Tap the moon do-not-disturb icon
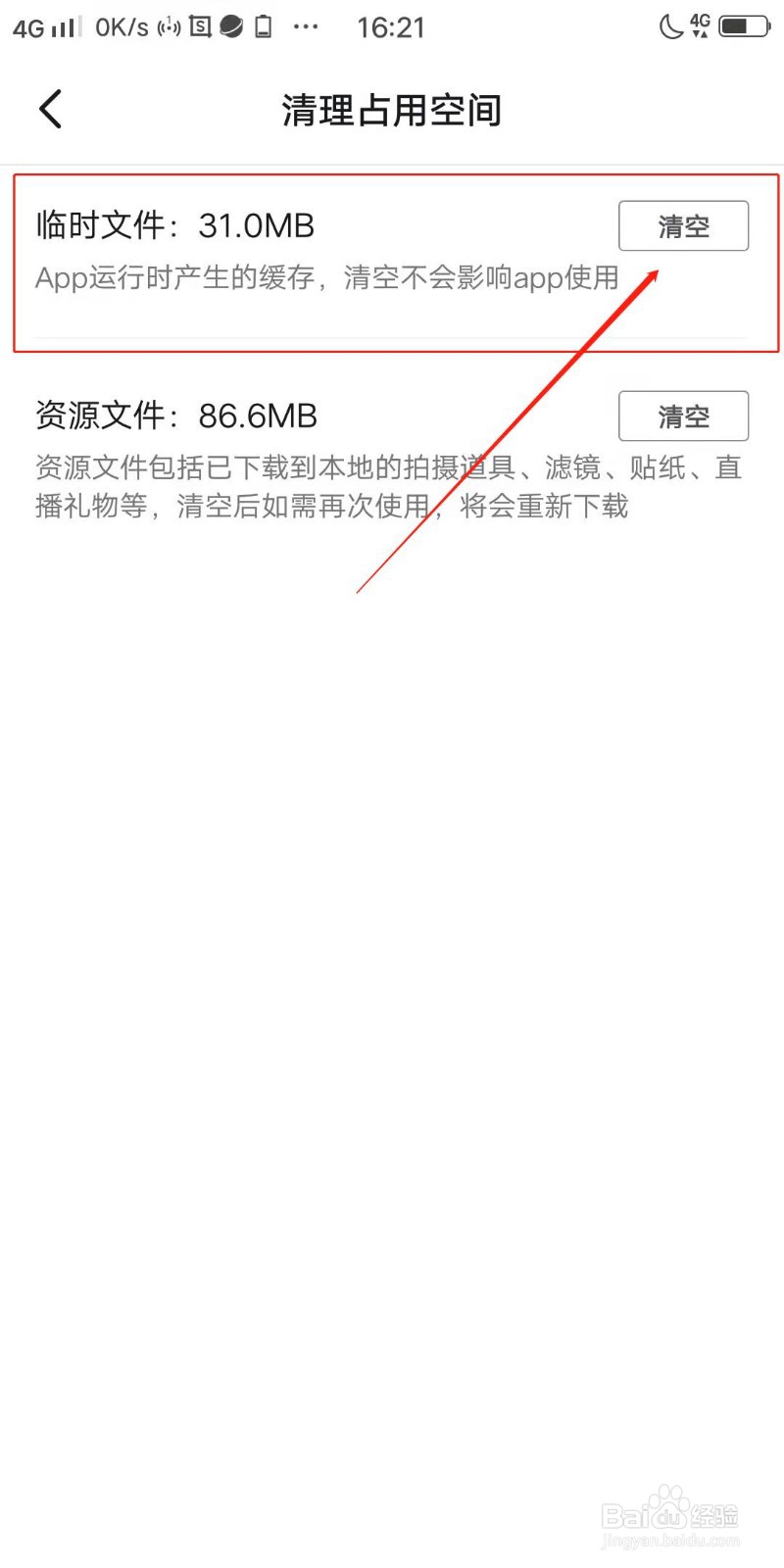 tap(670, 26)
